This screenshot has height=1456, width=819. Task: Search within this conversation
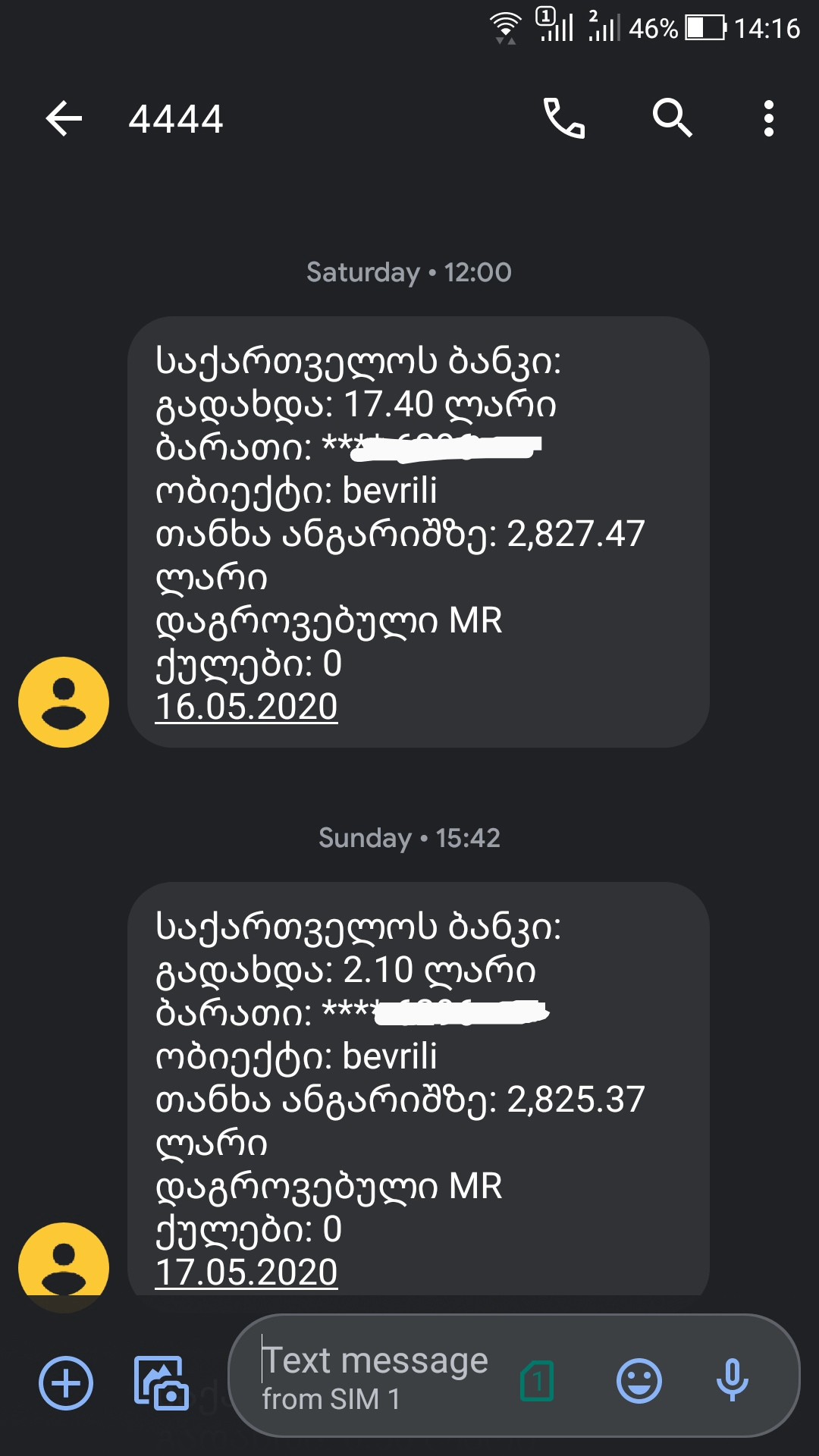coord(672,119)
